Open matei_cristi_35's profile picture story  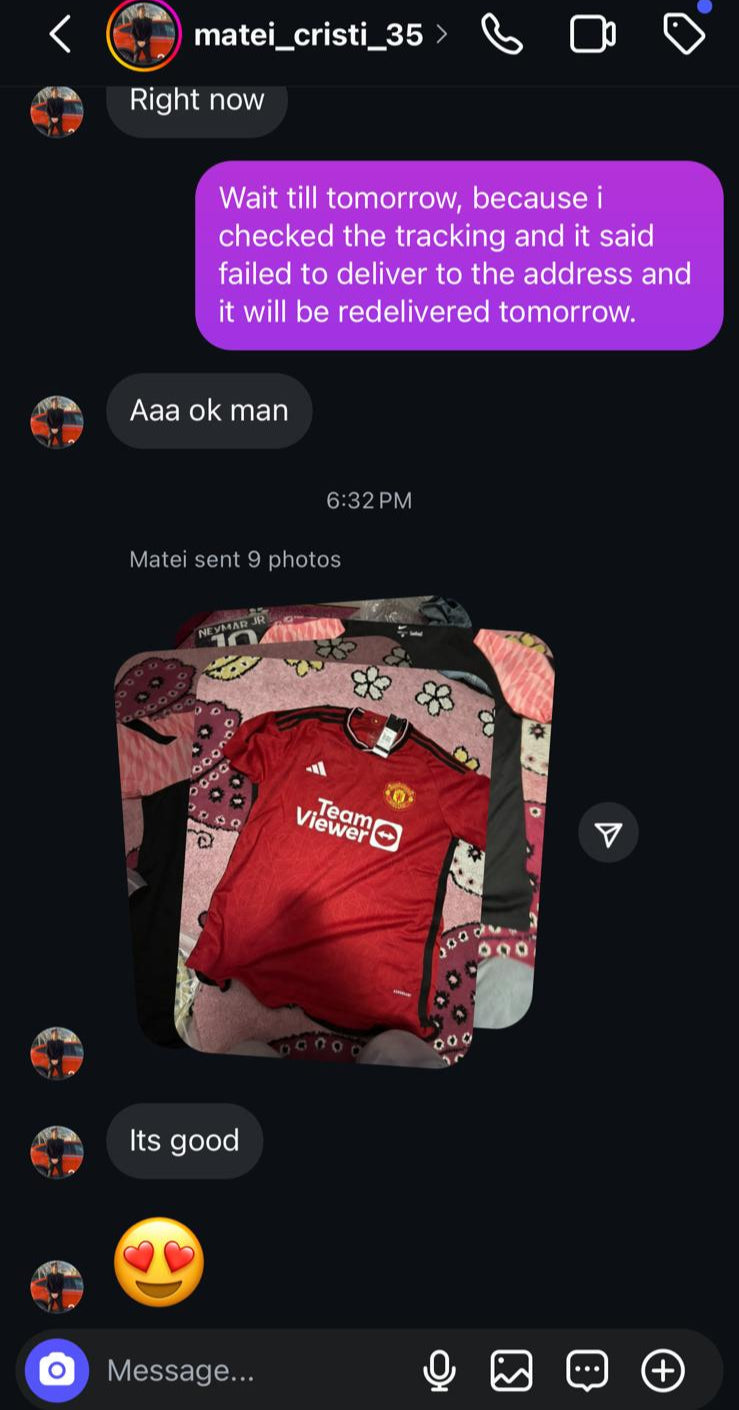[145, 33]
